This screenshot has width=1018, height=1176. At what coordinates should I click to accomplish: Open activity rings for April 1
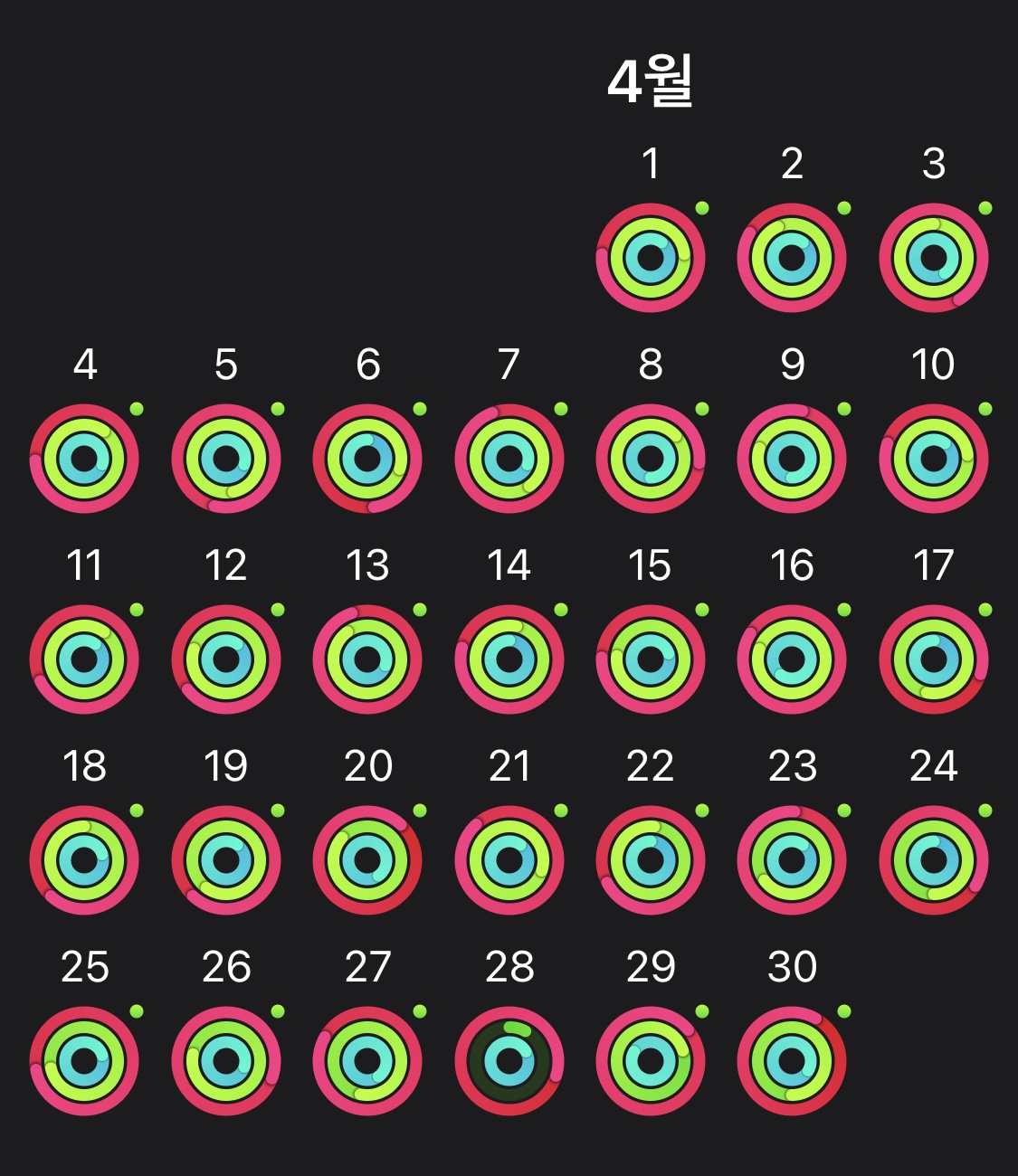651,258
